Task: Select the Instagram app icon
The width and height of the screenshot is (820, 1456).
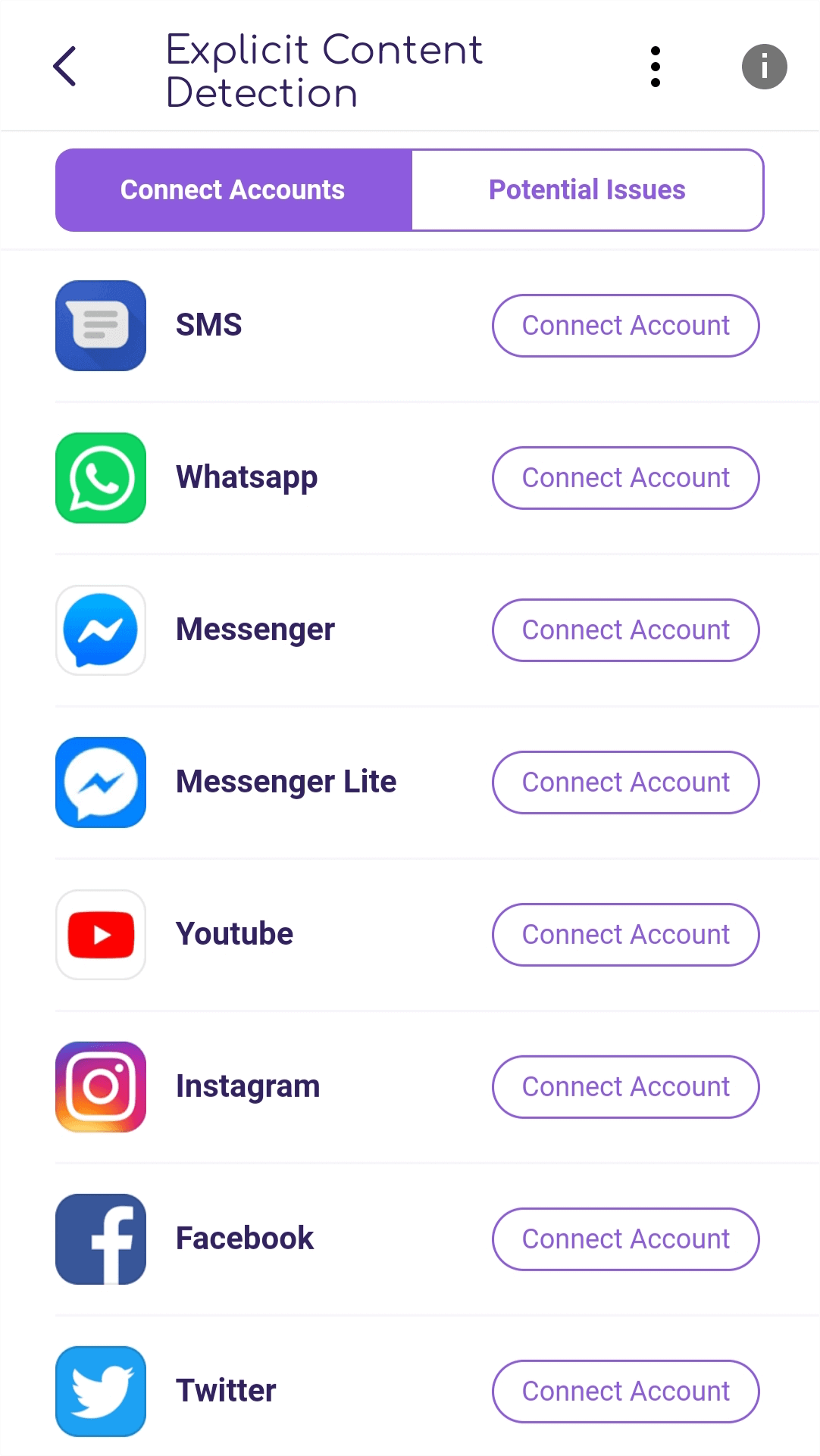Action: 100,1087
